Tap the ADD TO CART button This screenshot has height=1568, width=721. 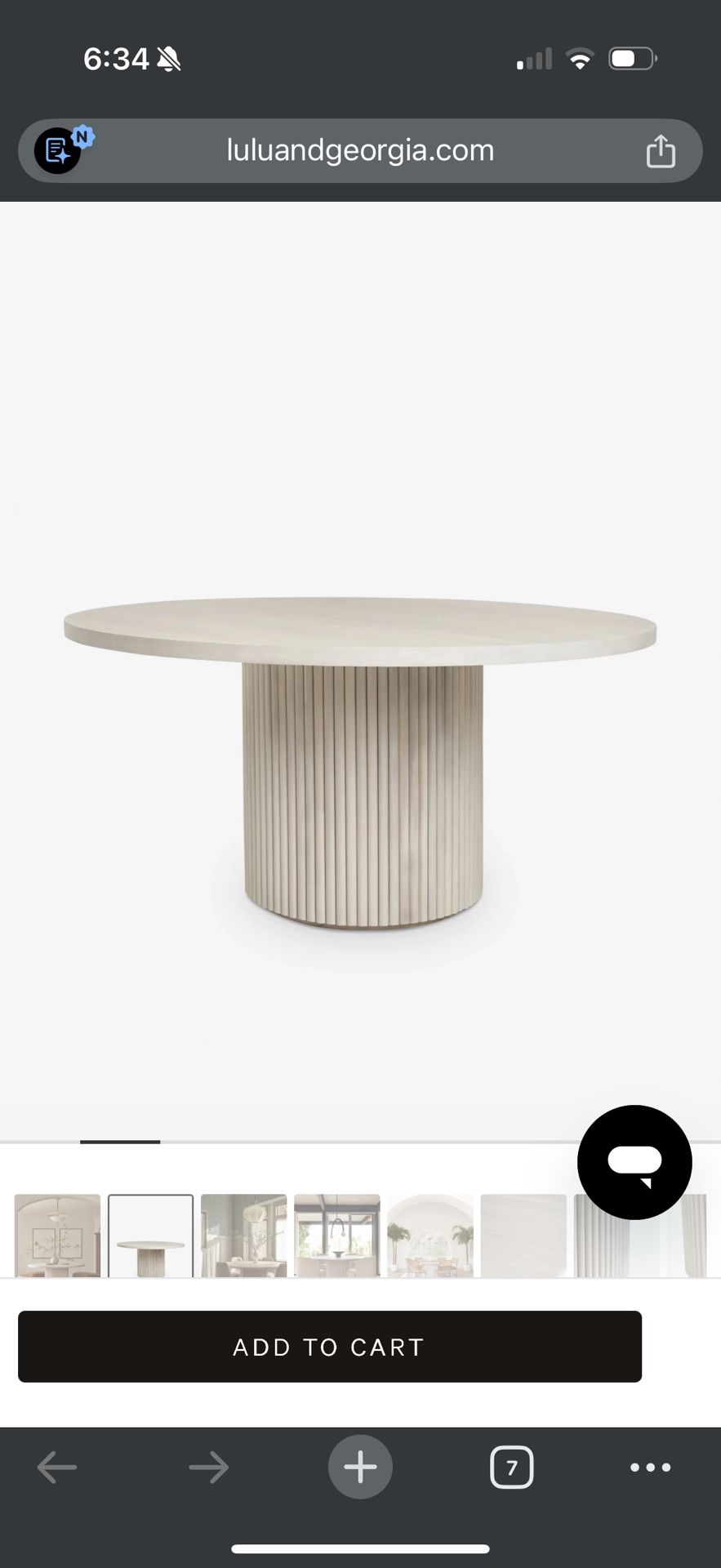pos(329,1347)
